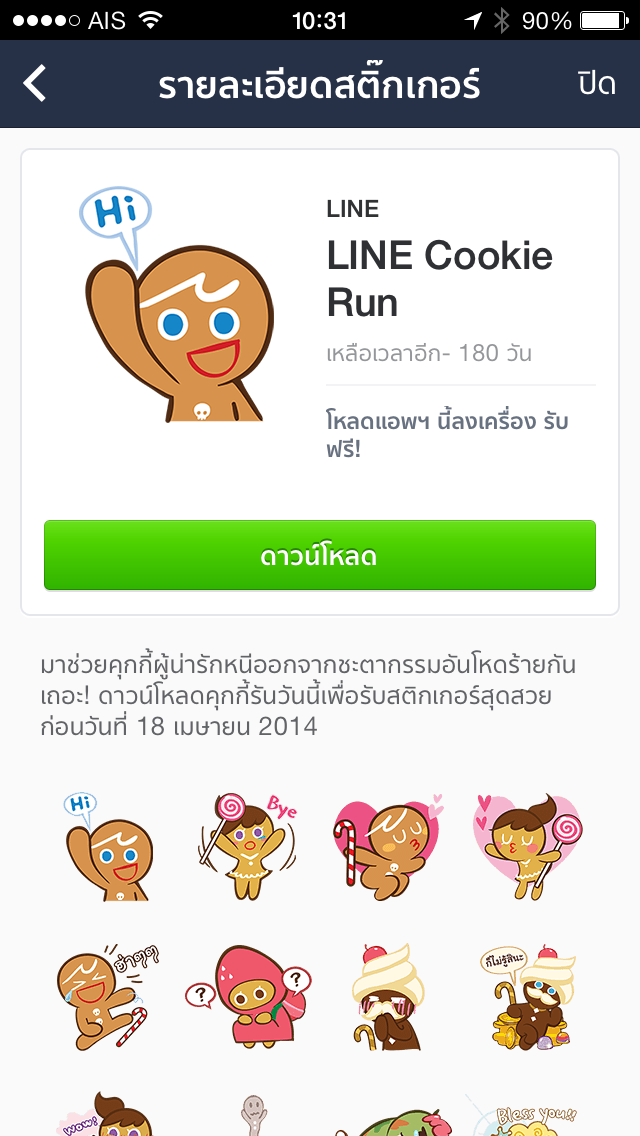Preview the pink heart kissing cookie sticker

pyautogui.click(x=527, y=845)
